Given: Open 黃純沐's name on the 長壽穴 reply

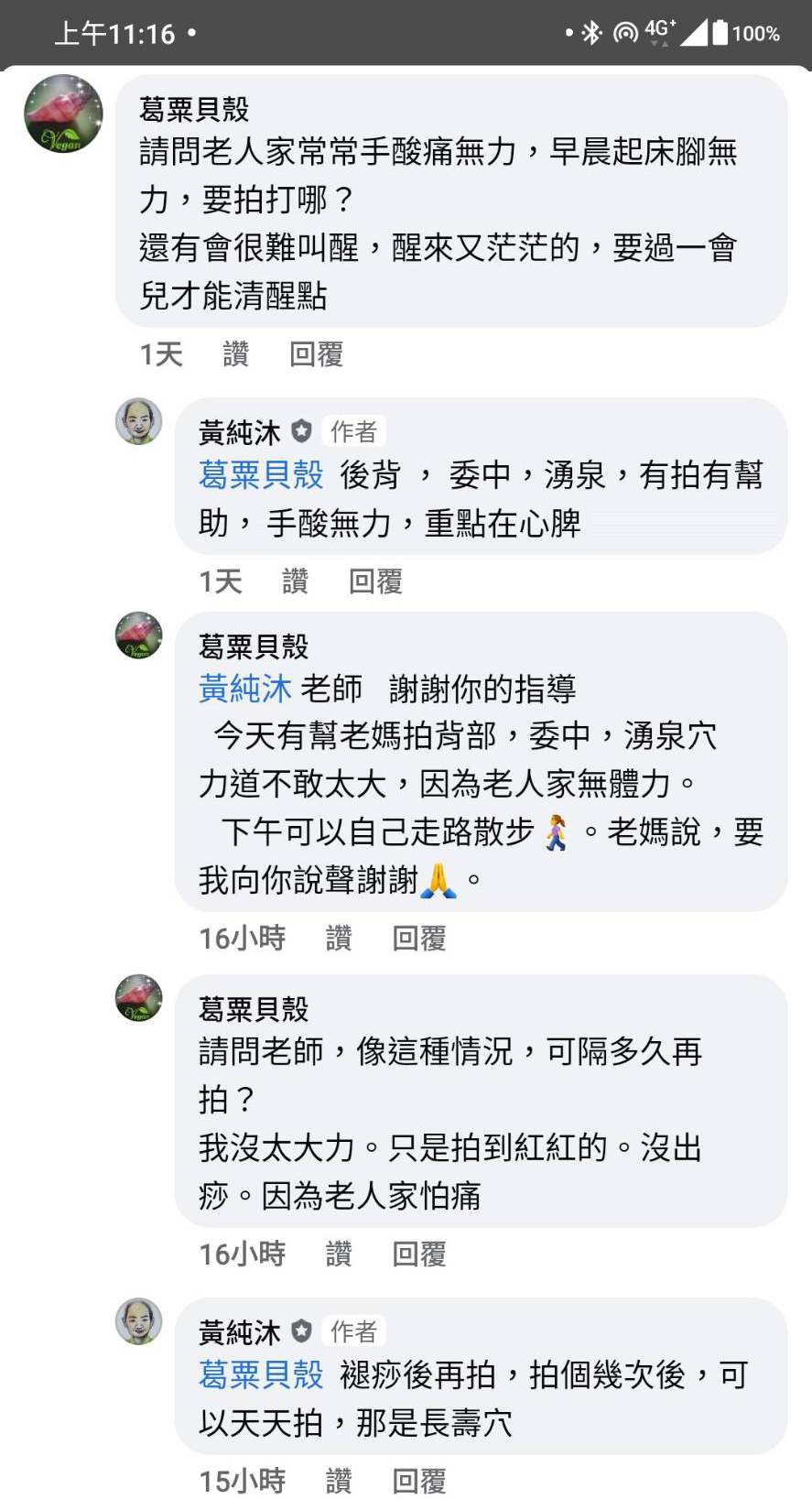Looking at the screenshot, I should 239,1332.
